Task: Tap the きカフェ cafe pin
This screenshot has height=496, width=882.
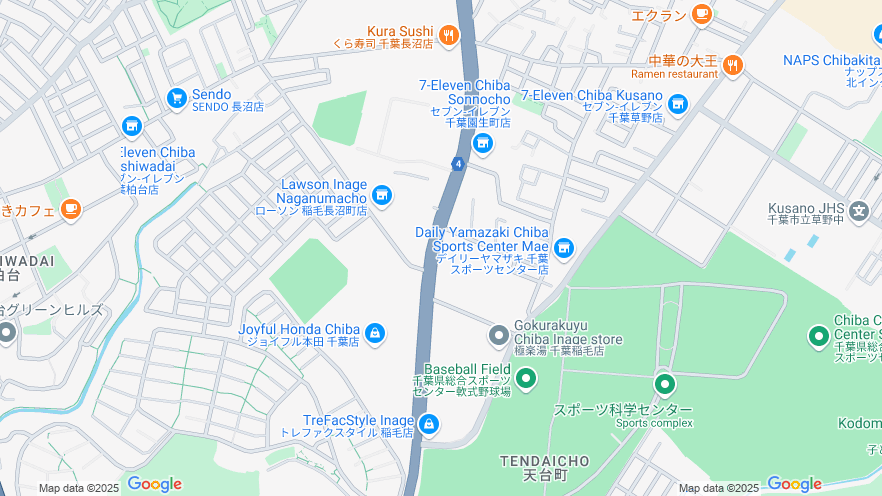Action: (x=69, y=209)
